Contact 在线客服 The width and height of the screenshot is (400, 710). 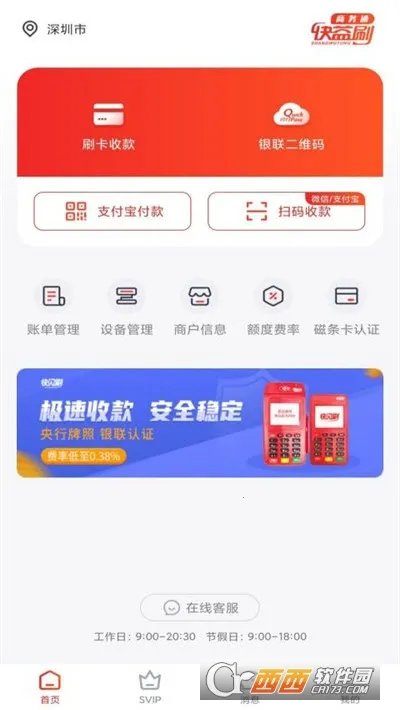coord(200,608)
